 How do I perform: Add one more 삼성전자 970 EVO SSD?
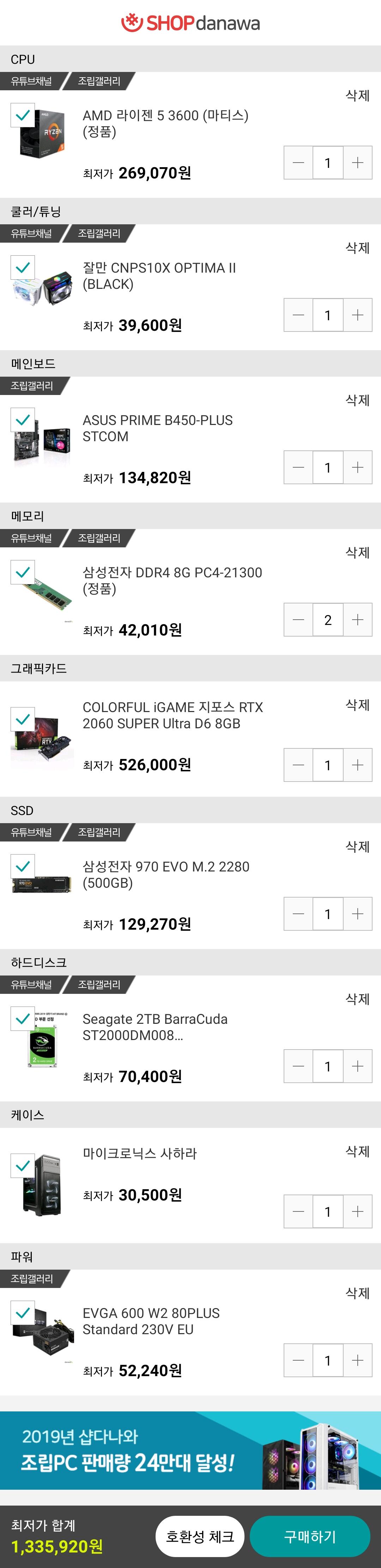(x=358, y=914)
